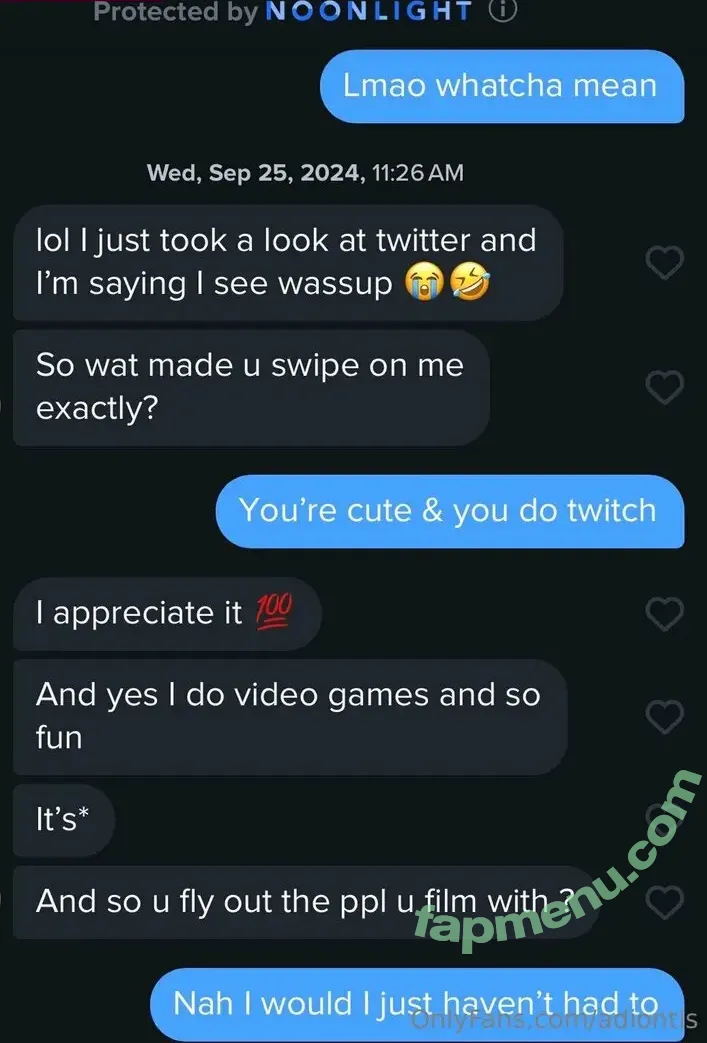Like the "And so u fly out" message
Viewport: 707px width, 1043px height.
(665, 903)
